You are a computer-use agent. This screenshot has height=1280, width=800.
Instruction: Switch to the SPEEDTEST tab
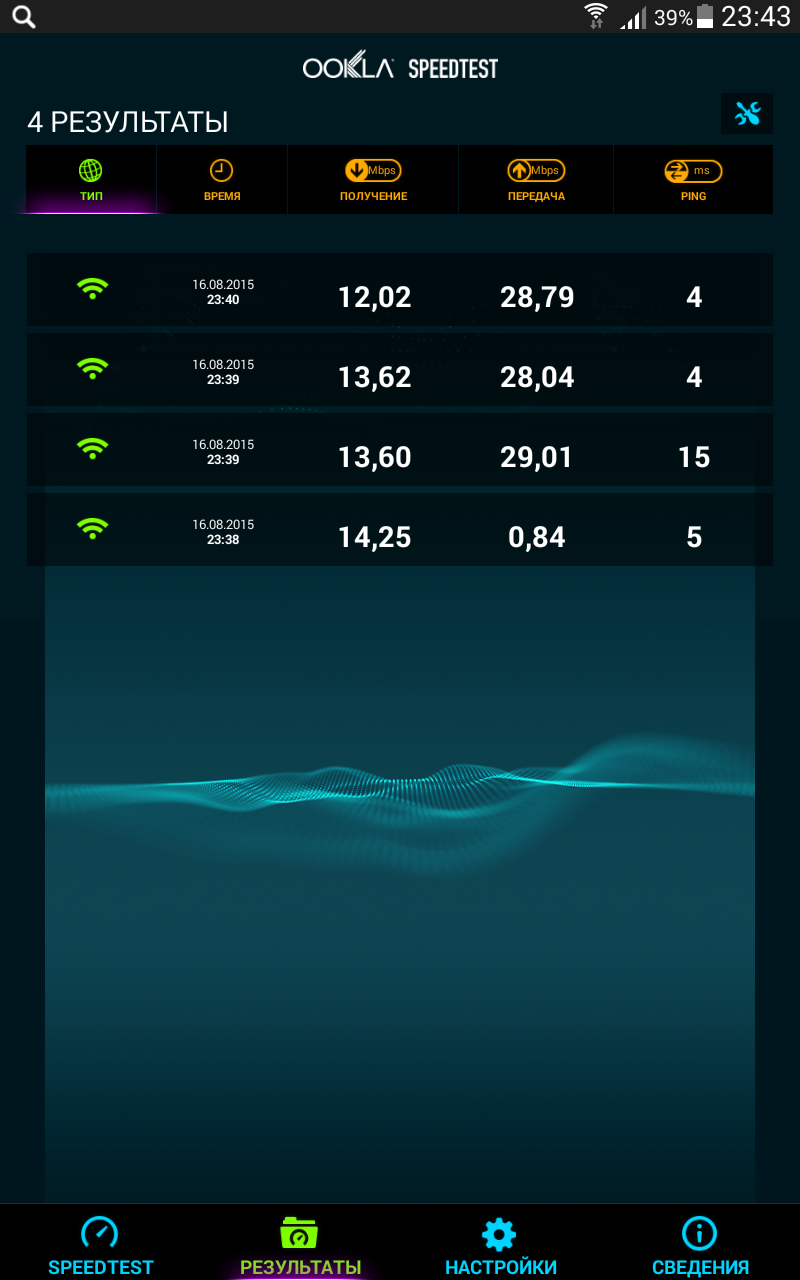pyautogui.click(x=100, y=1244)
